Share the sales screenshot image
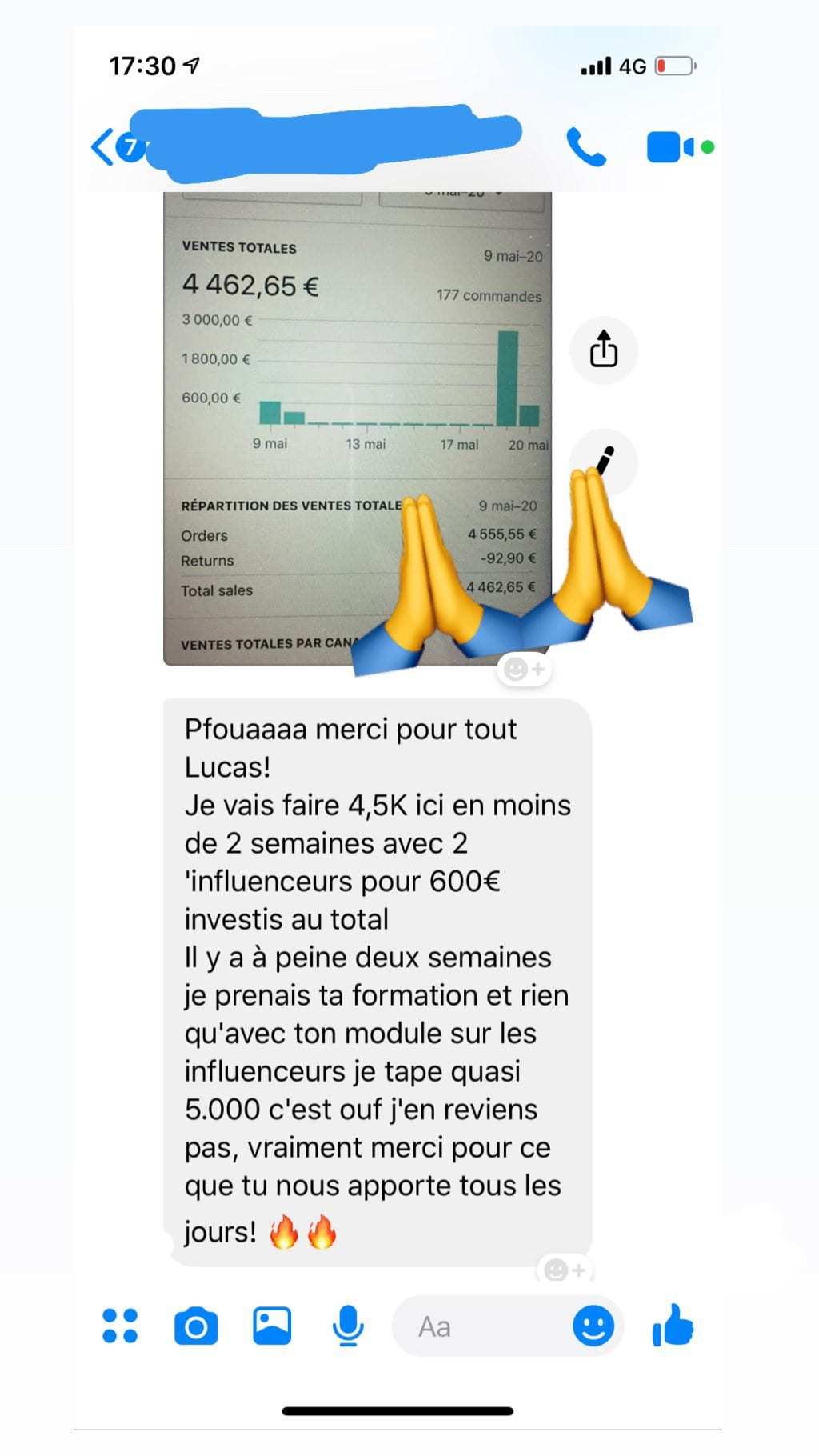 click(x=604, y=350)
